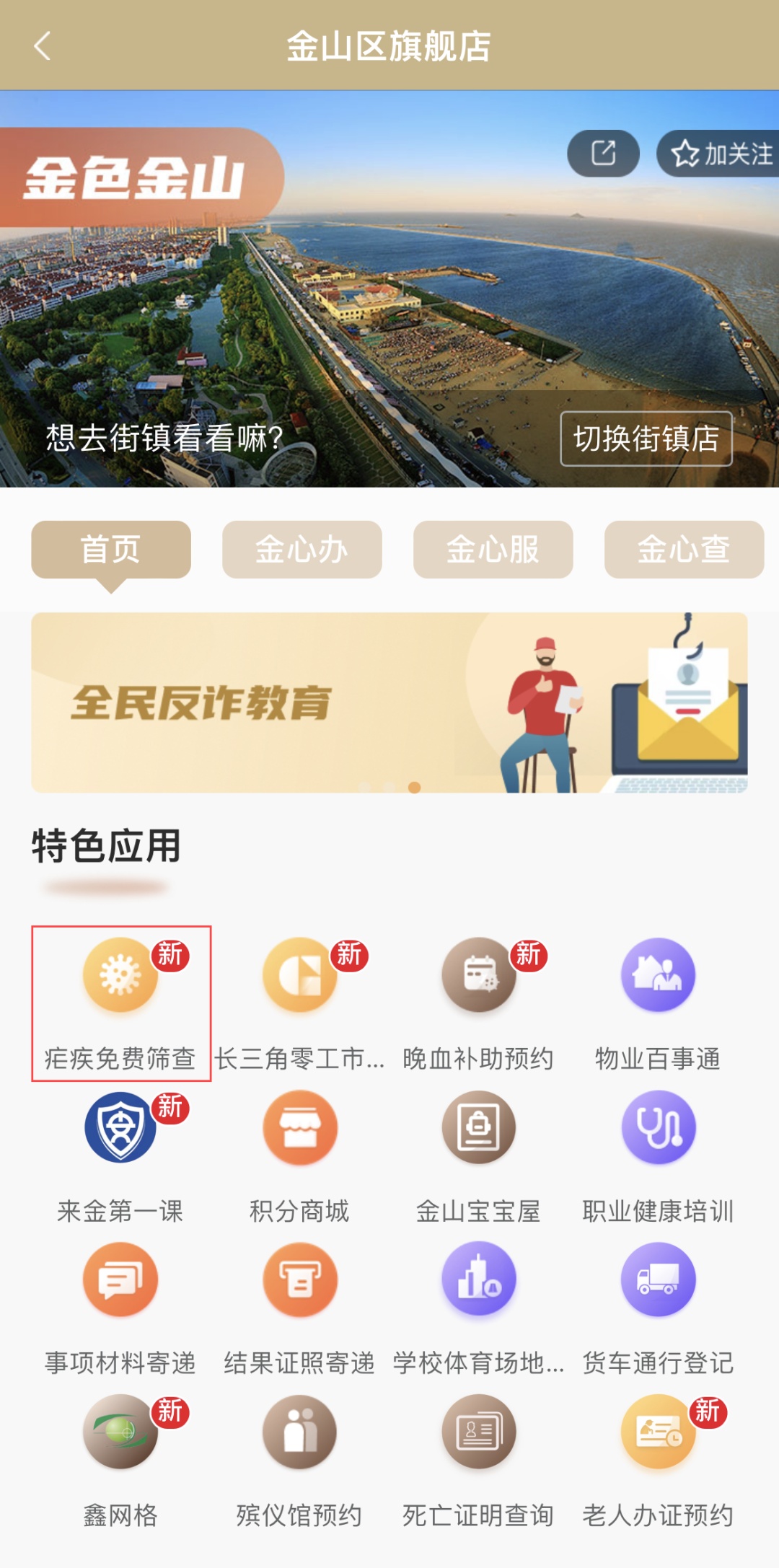This screenshot has height=1568, width=779.
Task: Open 物业百事通
Action: [x=658, y=1003]
